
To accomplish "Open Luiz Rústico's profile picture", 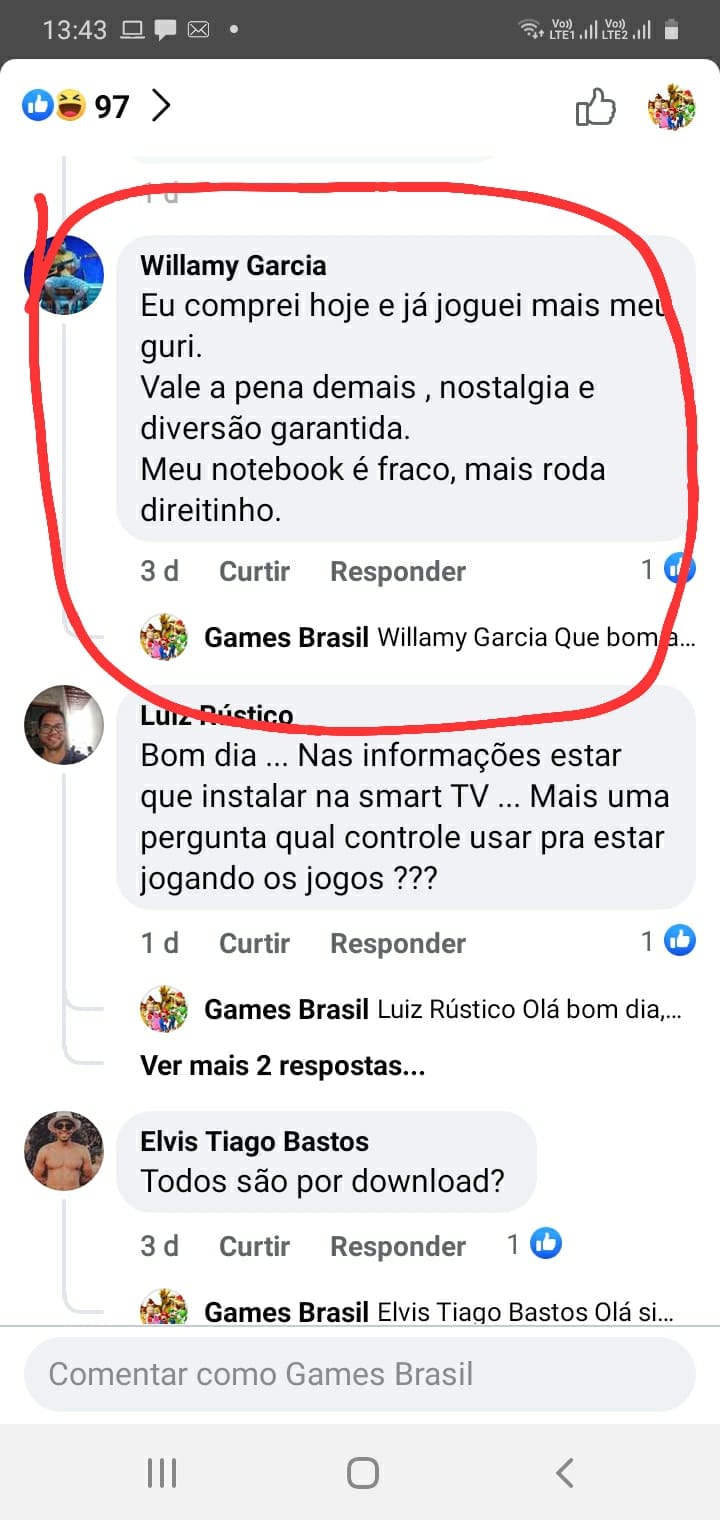I will pyautogui.click(x=63, y=724).
